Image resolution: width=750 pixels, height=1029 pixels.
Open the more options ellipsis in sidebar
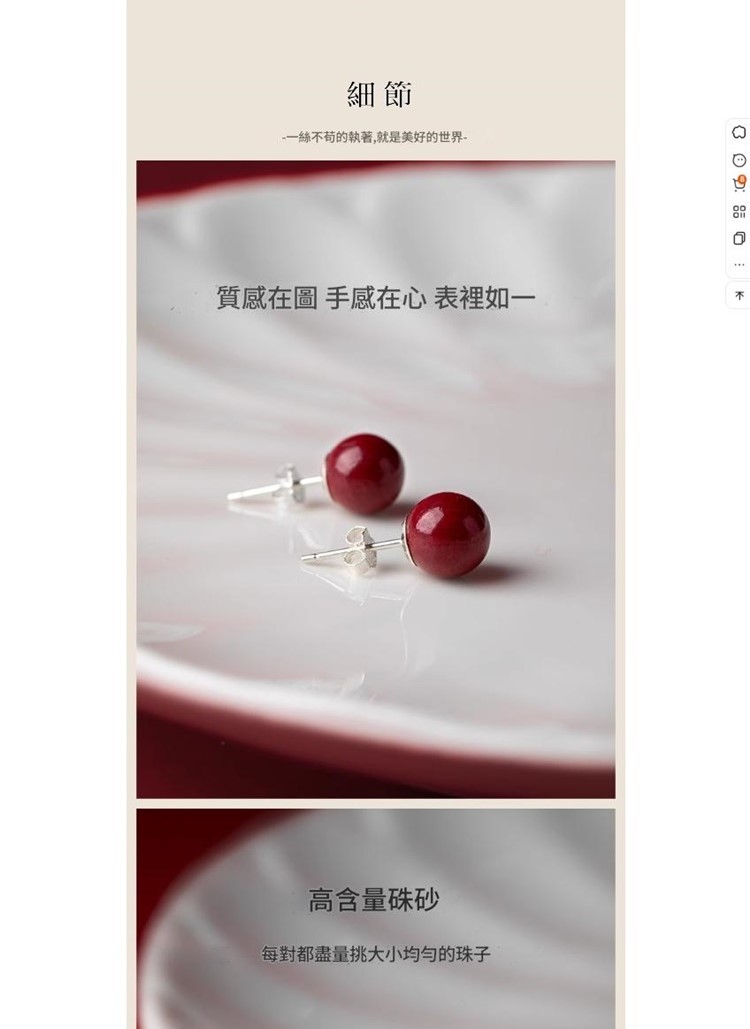click(x=739, y=265)
